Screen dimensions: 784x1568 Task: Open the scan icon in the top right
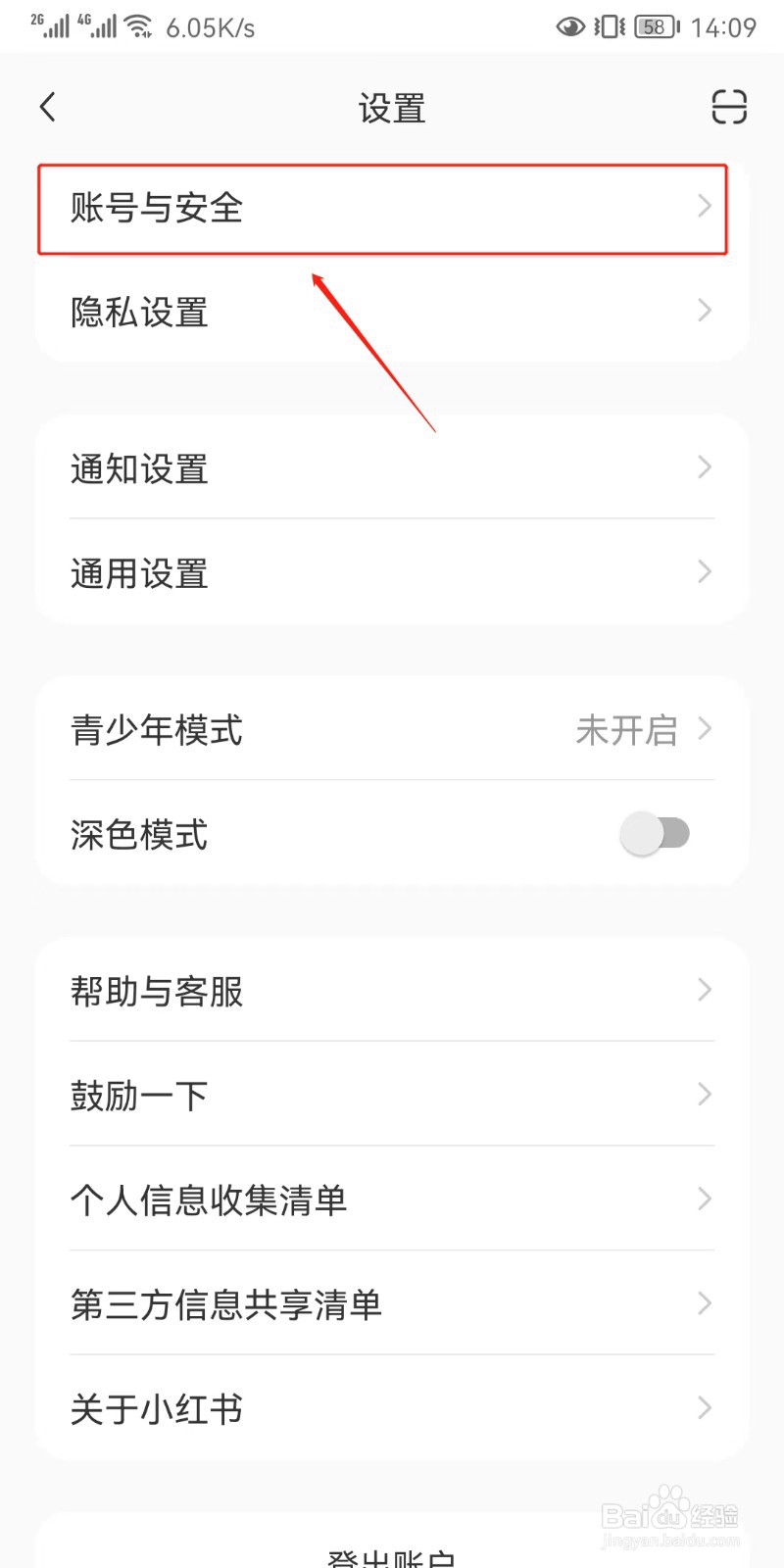pos(730,108)
